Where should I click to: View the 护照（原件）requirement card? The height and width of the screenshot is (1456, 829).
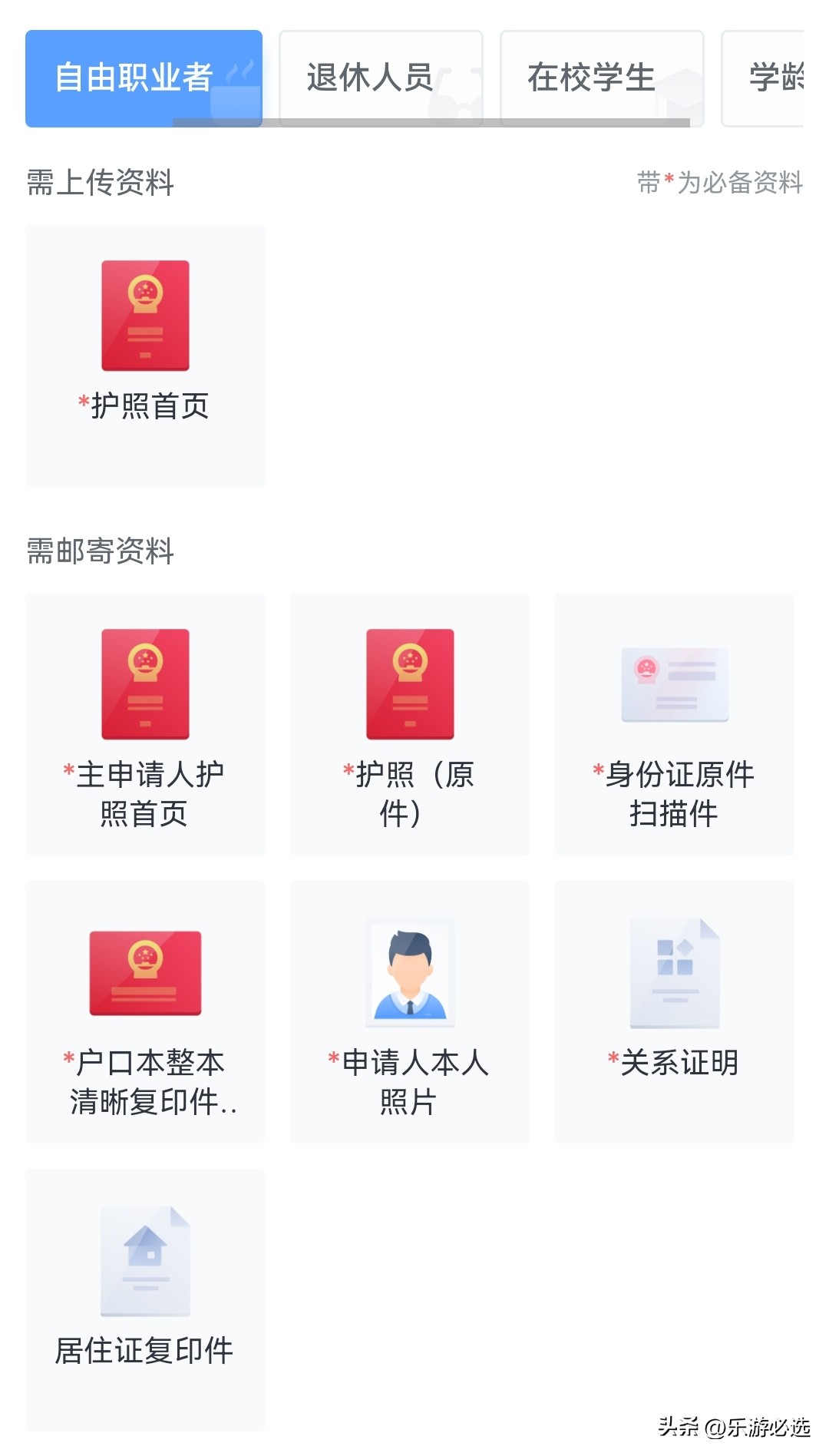pyautogui.click(x=410, y=724)
